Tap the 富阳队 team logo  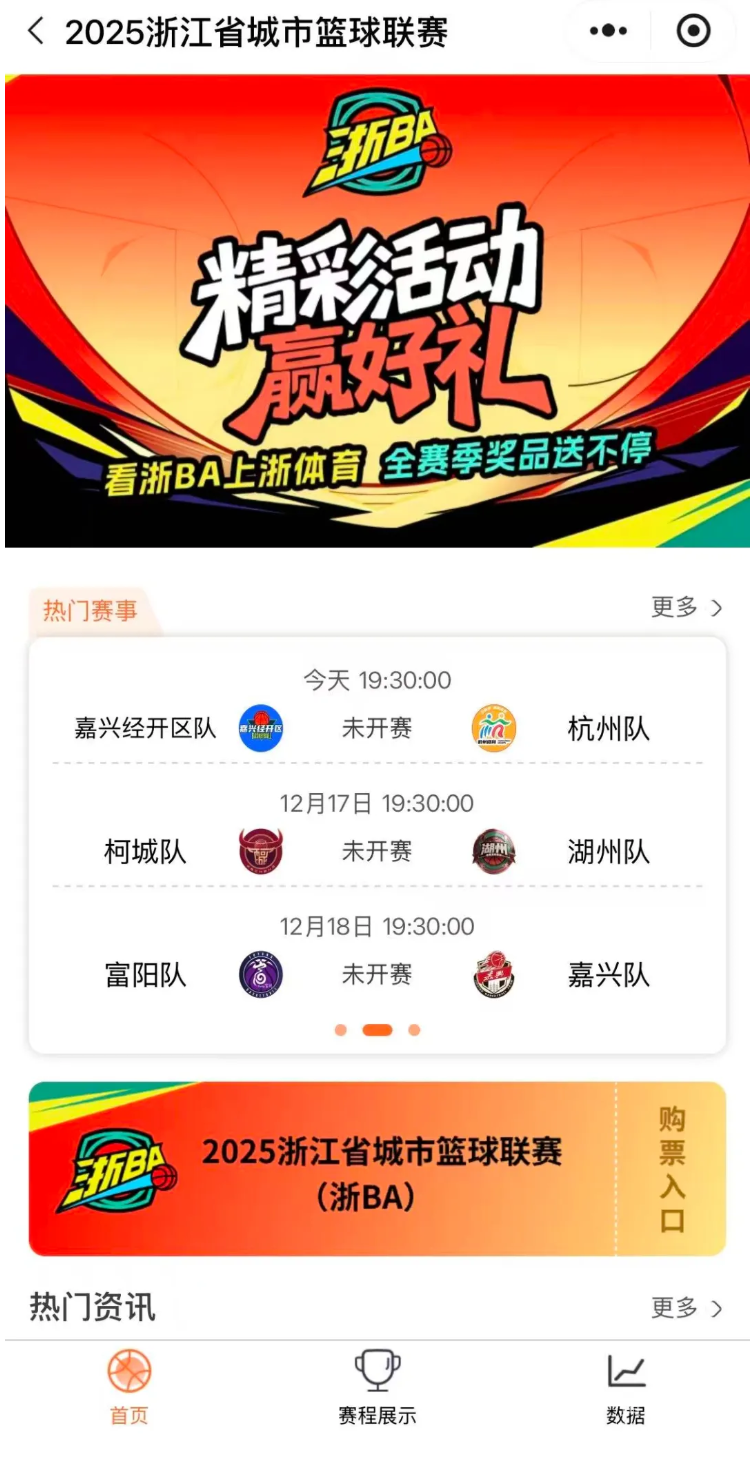pyautogui.click(x=261, y=975)
